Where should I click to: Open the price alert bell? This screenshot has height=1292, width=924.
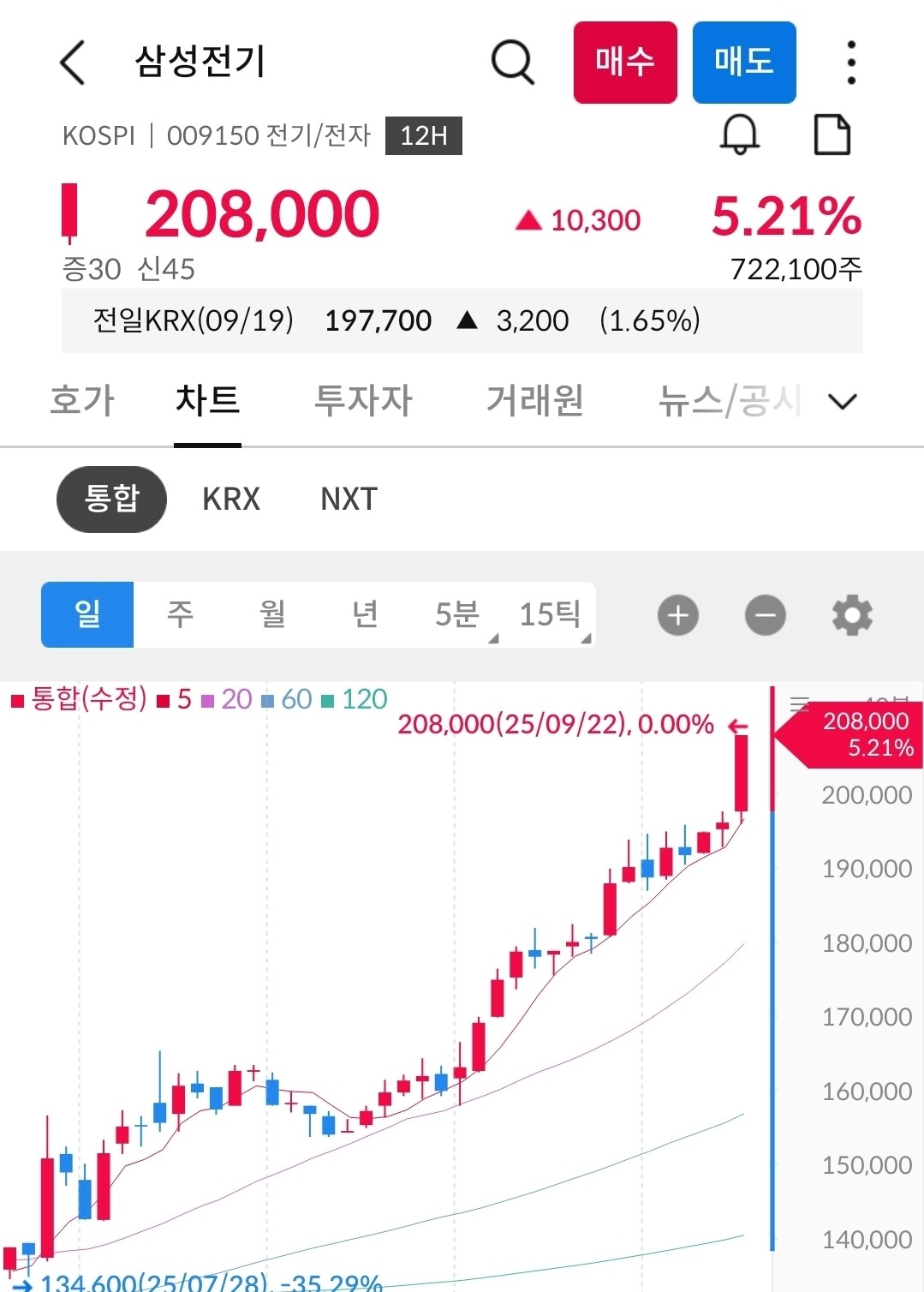[740, 135]
